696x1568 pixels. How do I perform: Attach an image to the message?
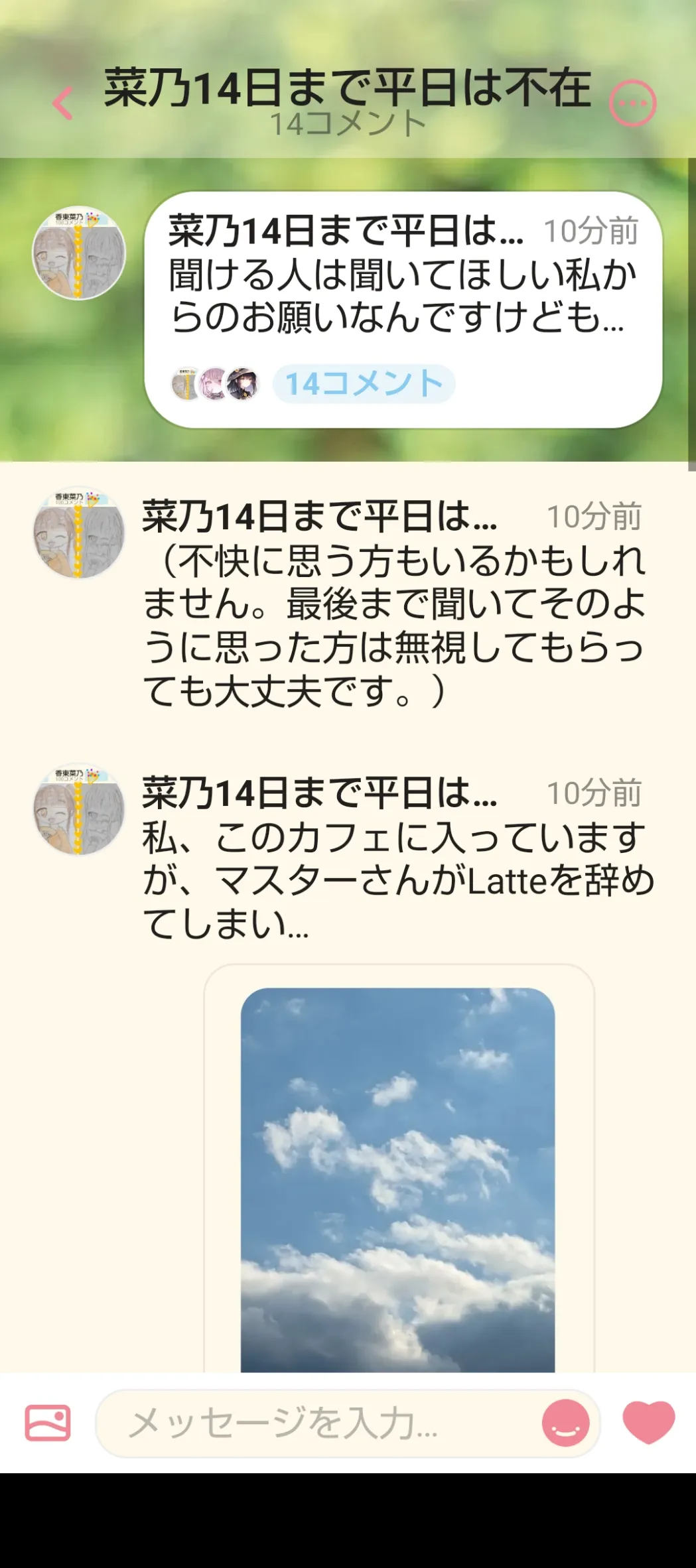48,1423
